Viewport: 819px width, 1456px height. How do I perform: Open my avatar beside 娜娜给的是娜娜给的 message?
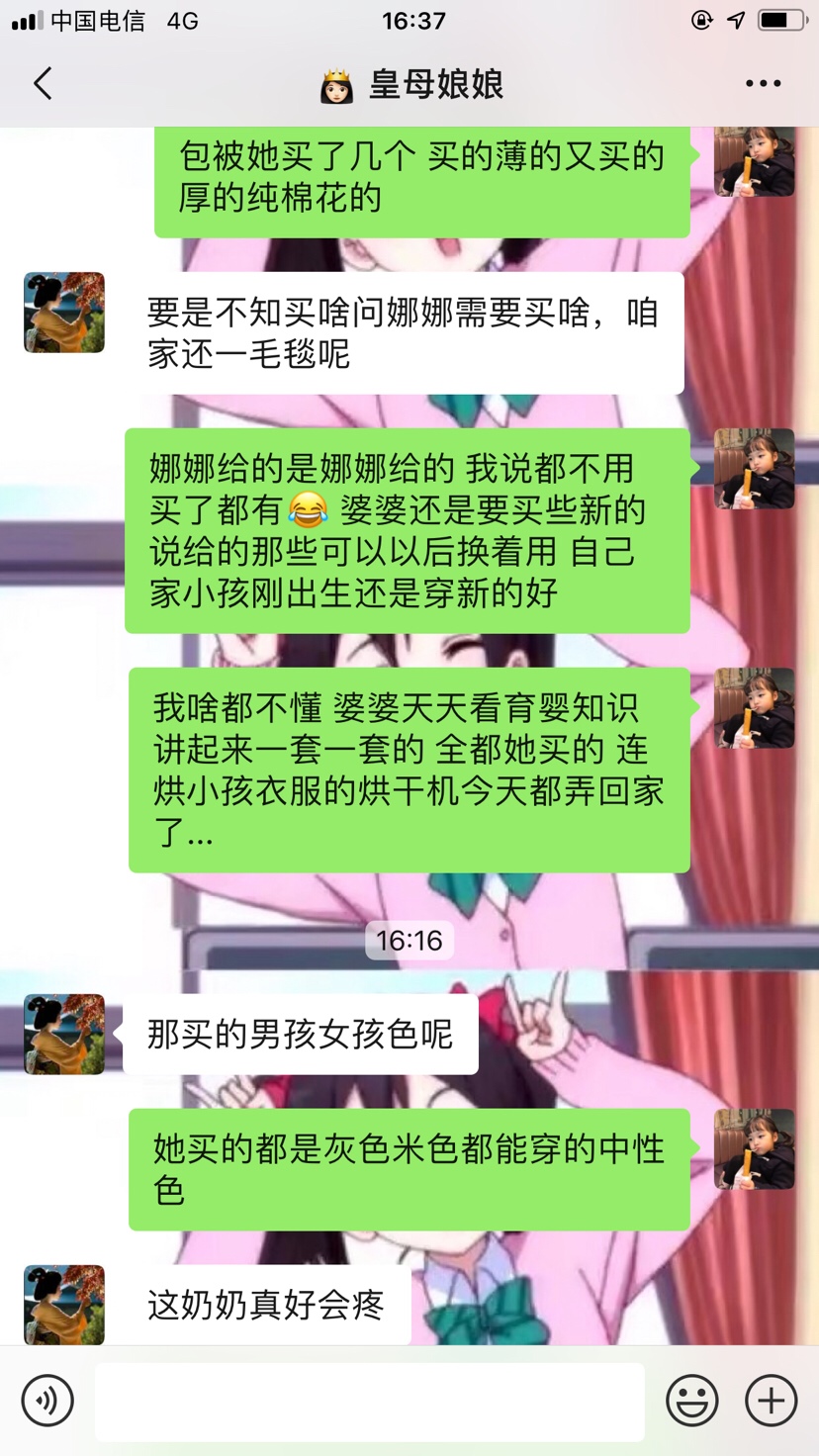(x=754, y=468)
